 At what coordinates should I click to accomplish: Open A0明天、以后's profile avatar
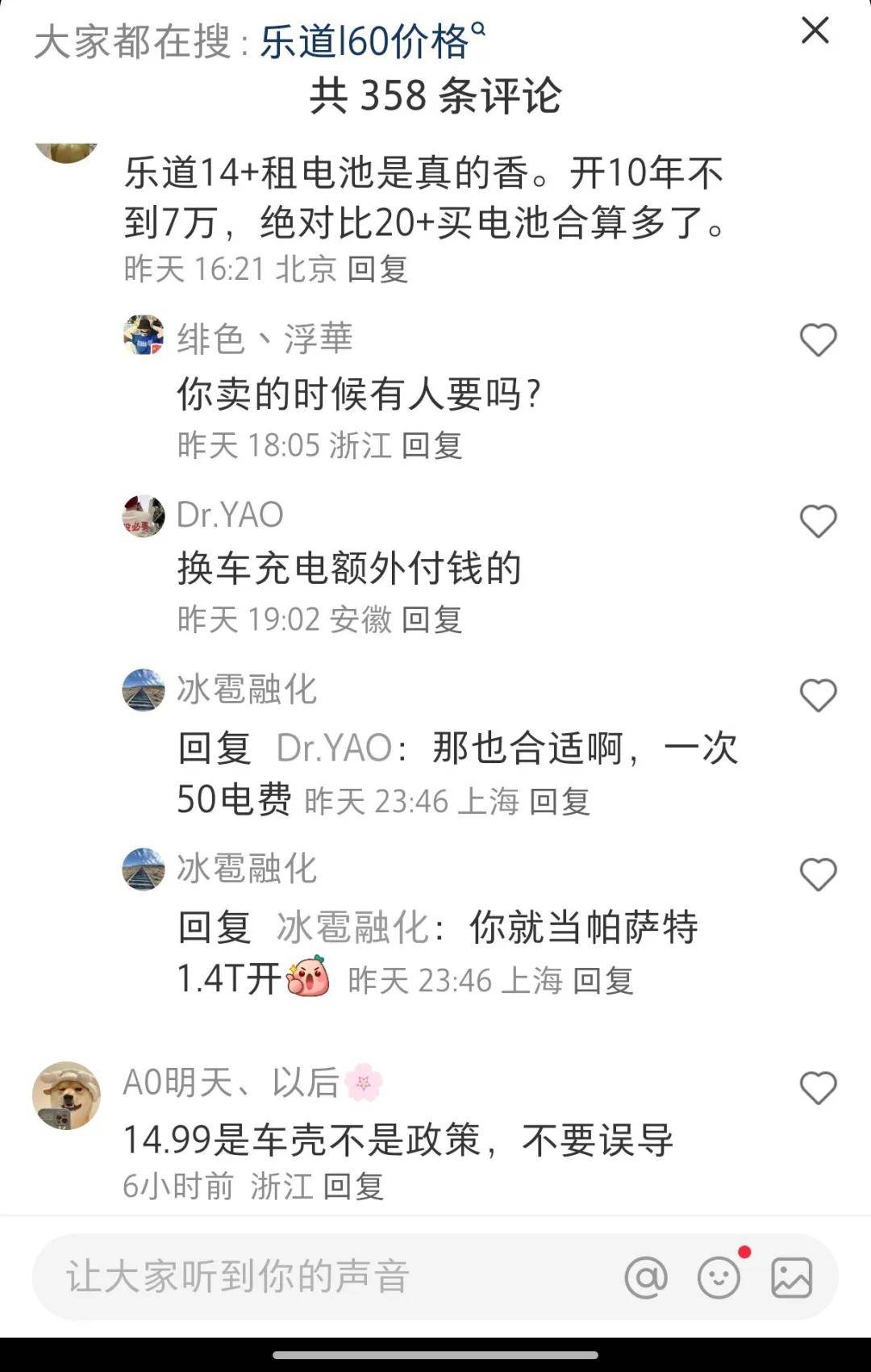tap(66, 1095)
